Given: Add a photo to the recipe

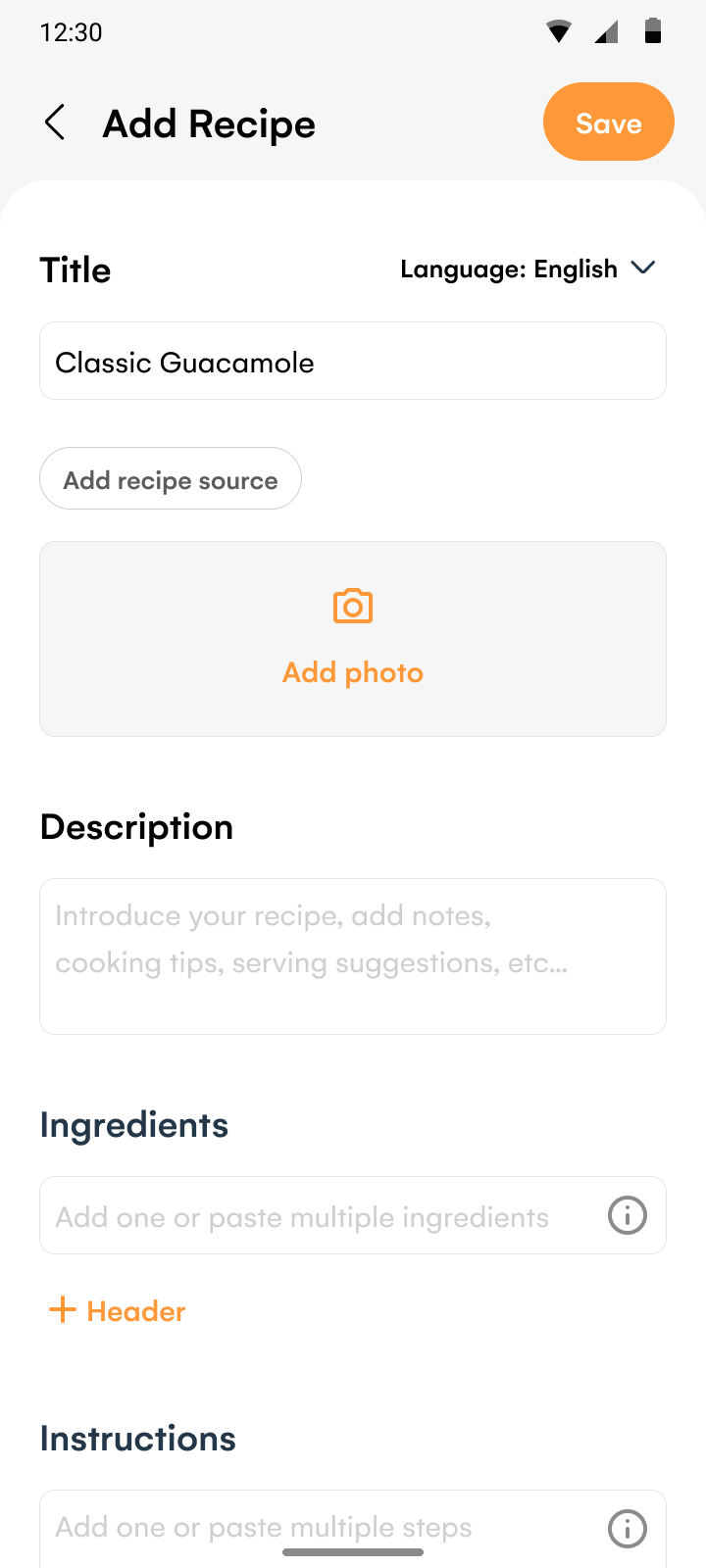Looking at the screenshot, I should [x=353, y=639].
